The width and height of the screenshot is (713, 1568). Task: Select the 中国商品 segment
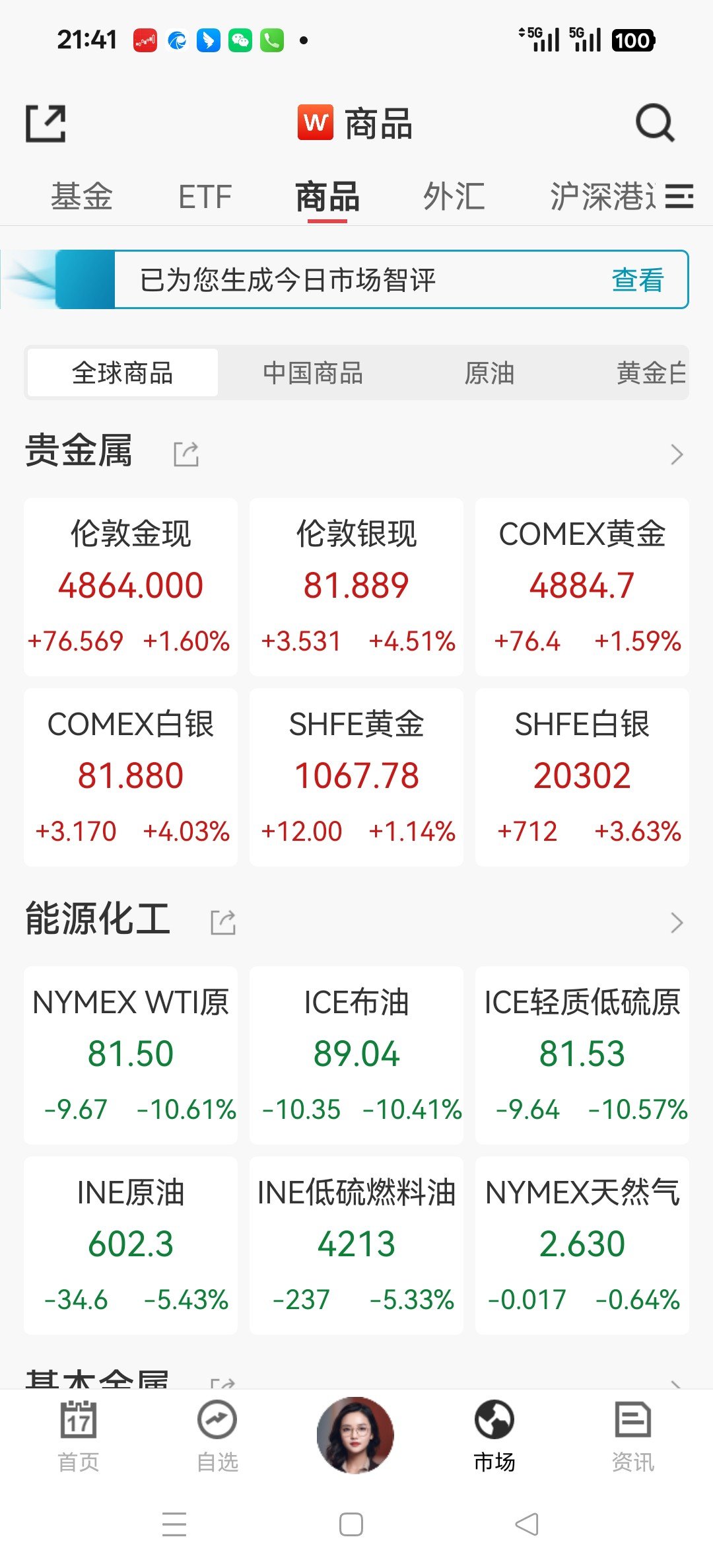point(313,373)
